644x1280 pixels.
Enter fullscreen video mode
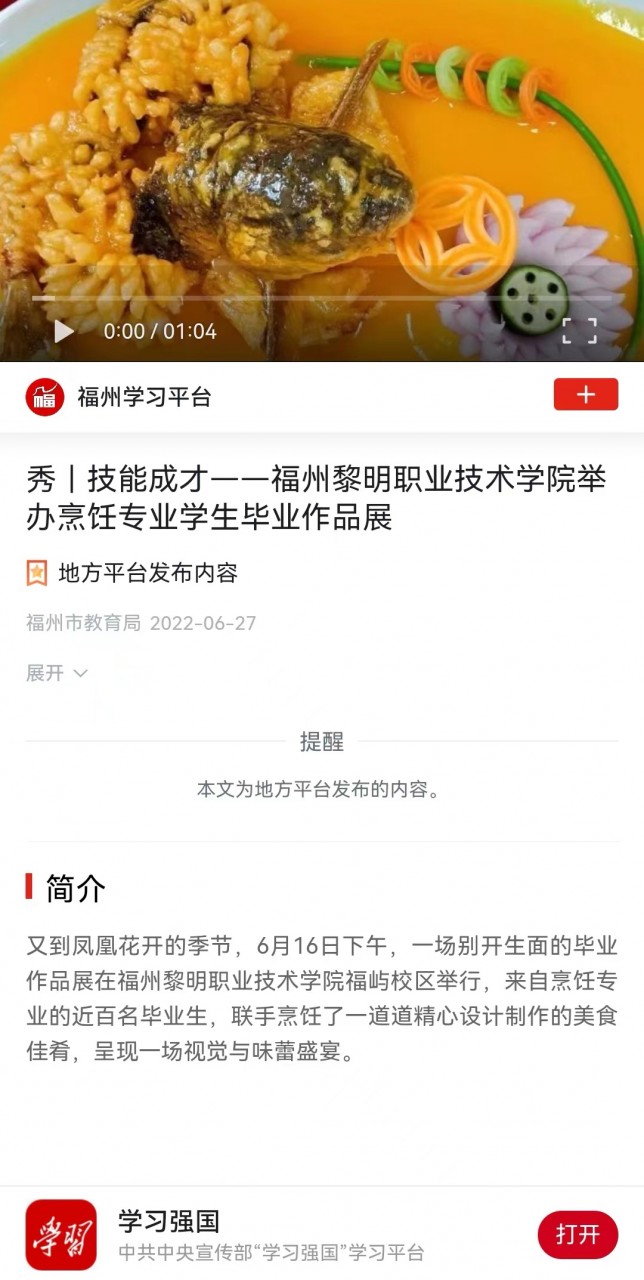[578, 331]
